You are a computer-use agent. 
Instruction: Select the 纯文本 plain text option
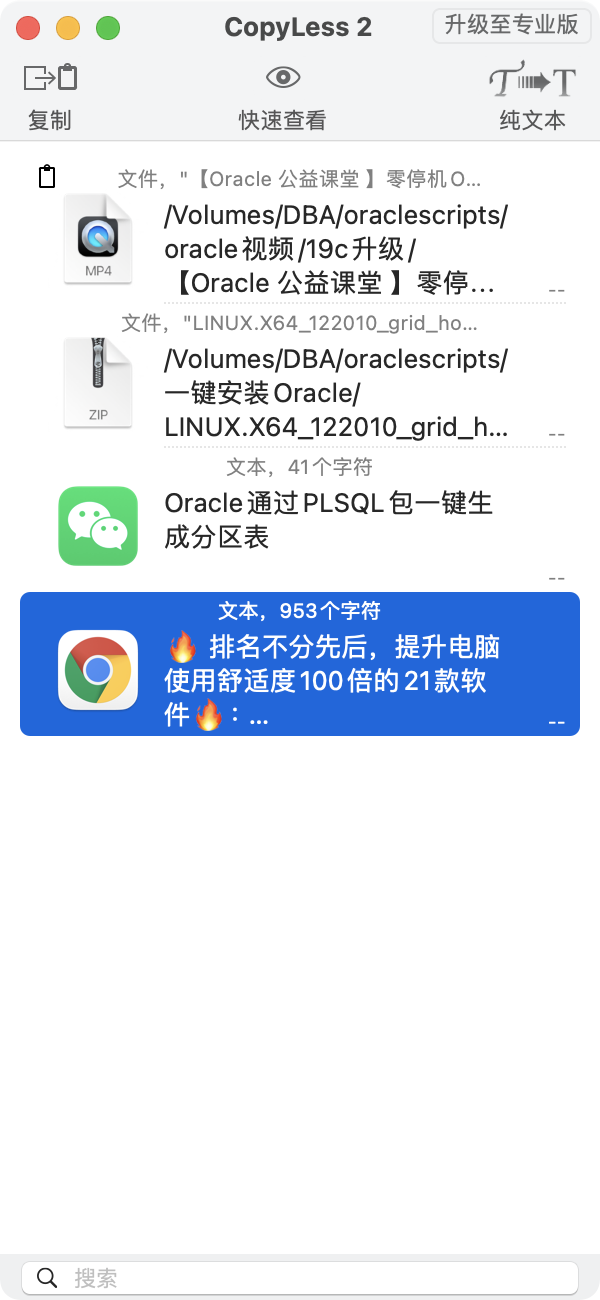(x=532, y=96)
